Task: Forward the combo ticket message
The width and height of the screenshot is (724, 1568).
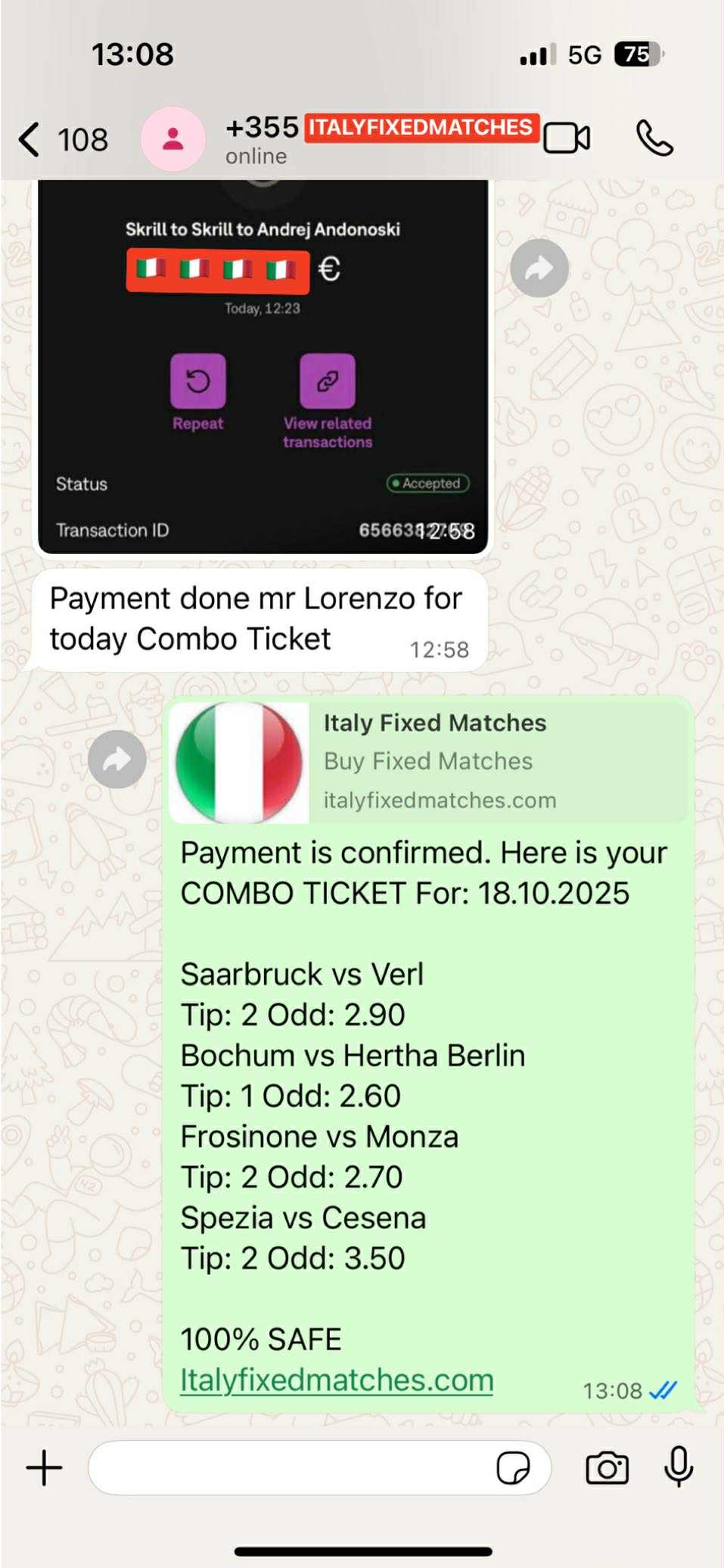Action: point(117,758)
